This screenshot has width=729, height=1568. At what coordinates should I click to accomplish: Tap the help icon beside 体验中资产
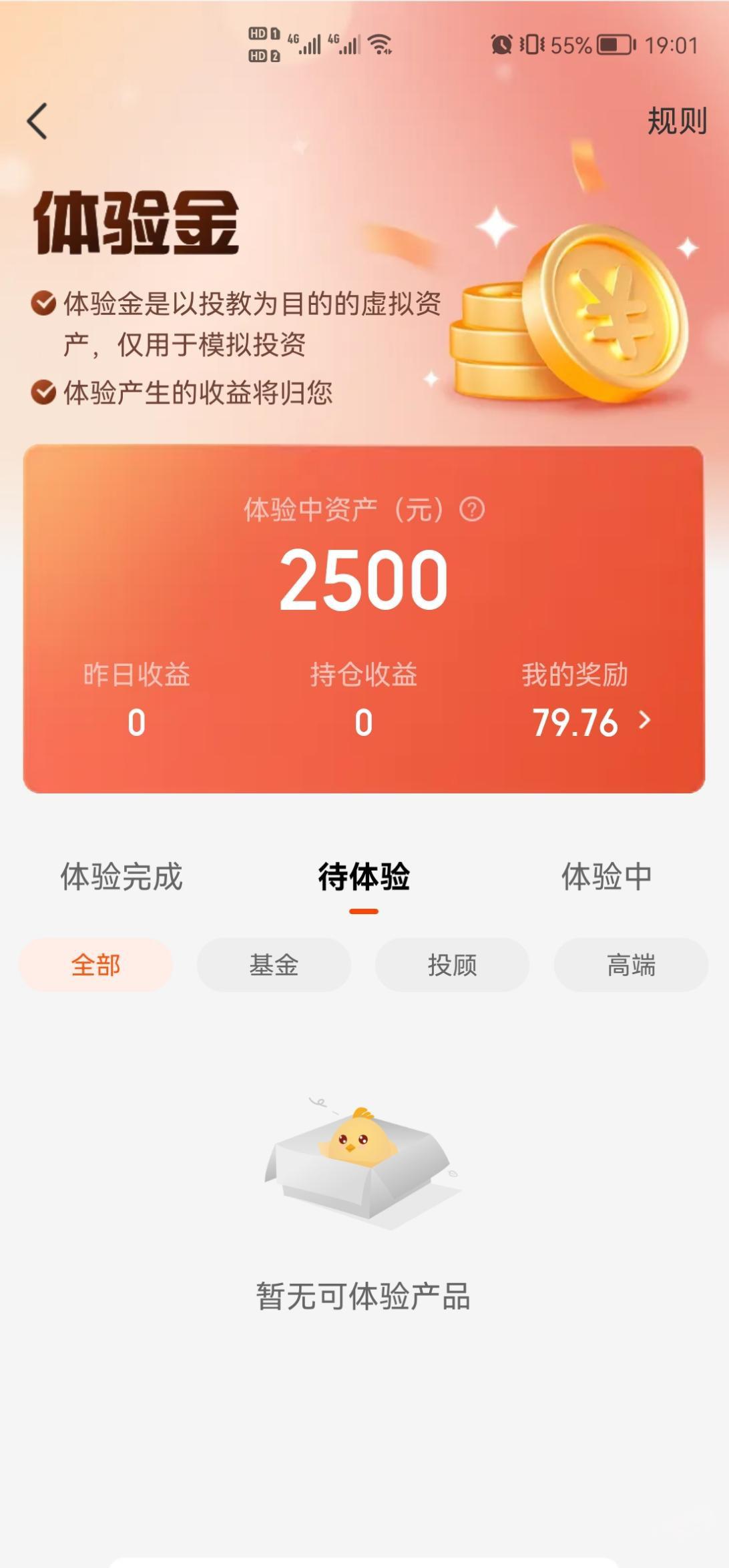[x=472, y=510]
